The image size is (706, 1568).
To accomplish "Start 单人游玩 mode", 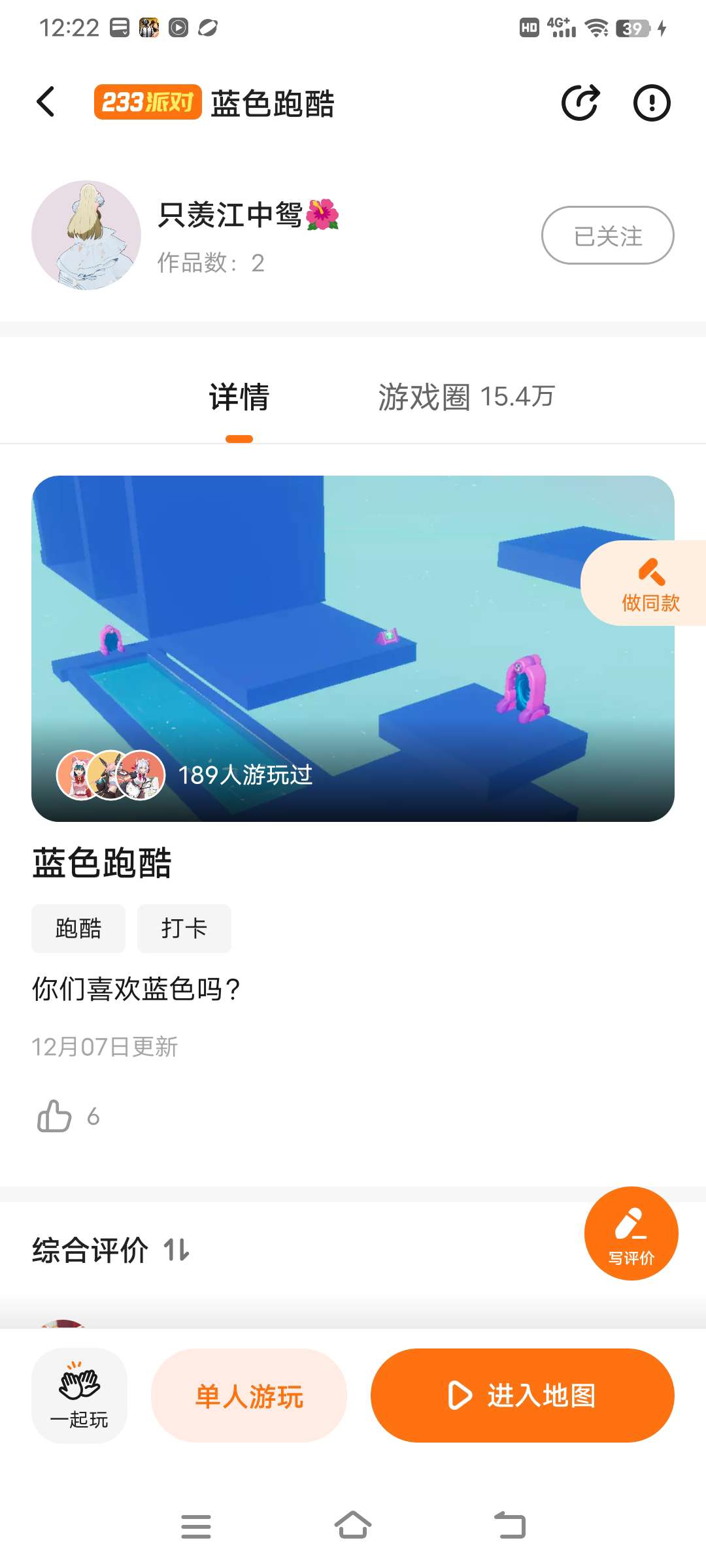I will [249, 1396].
